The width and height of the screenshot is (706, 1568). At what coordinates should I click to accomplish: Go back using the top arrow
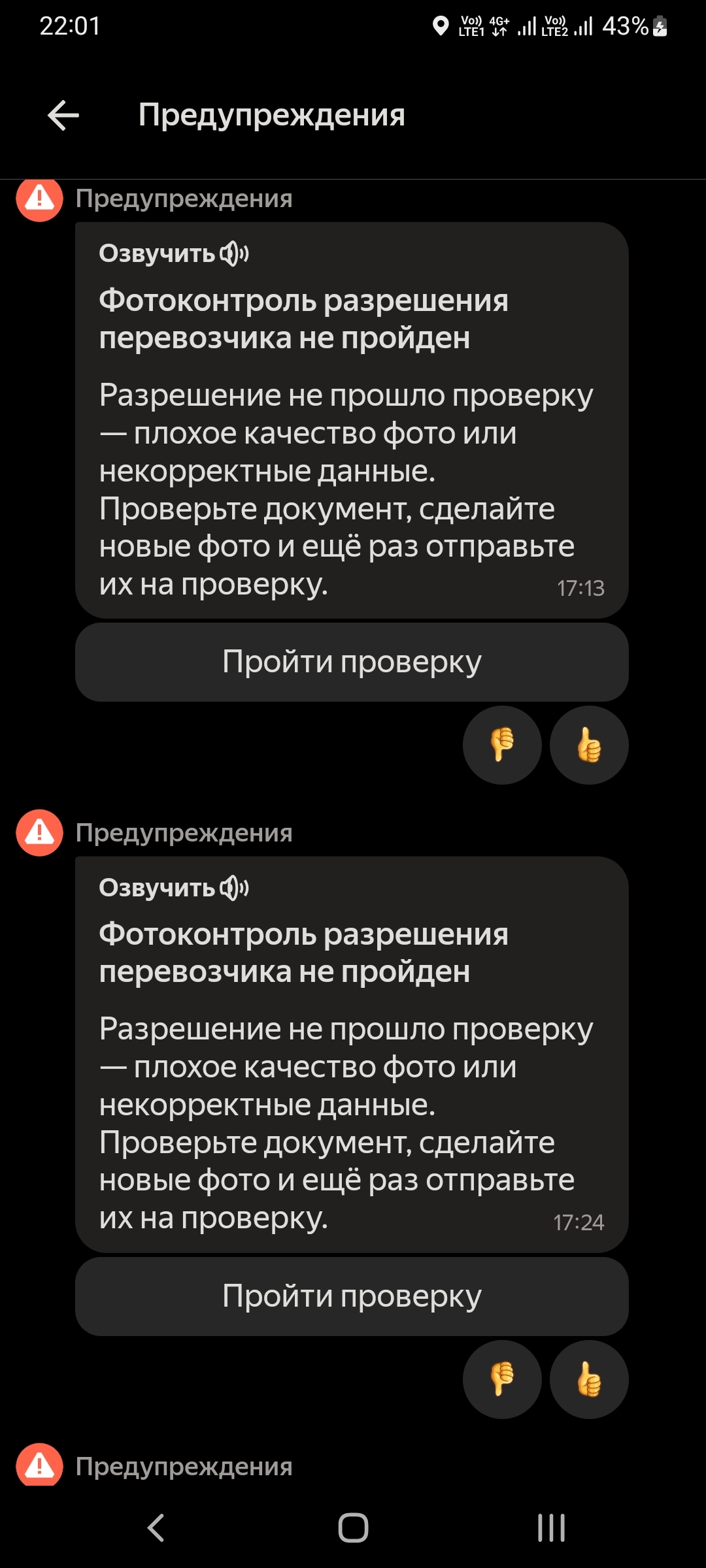(63, 116)
